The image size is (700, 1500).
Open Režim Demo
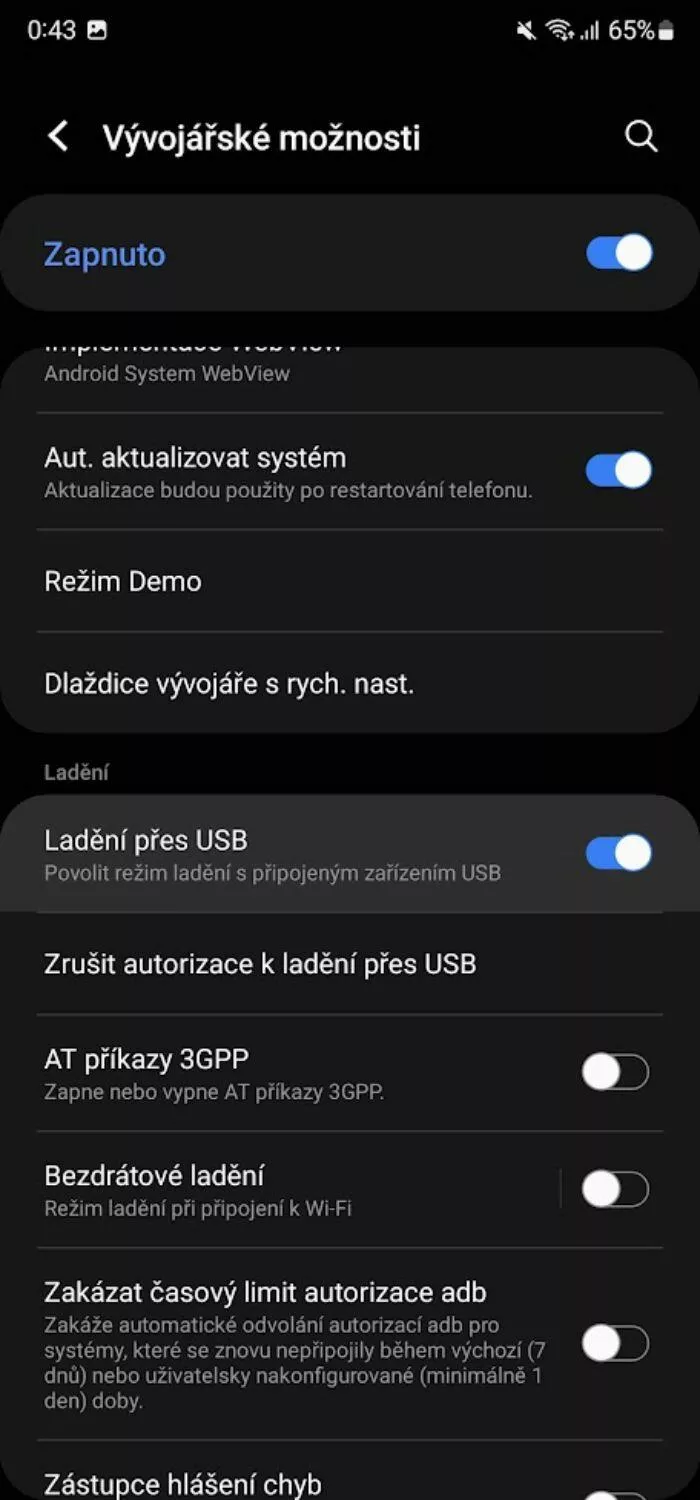click(x=350, y=581)
